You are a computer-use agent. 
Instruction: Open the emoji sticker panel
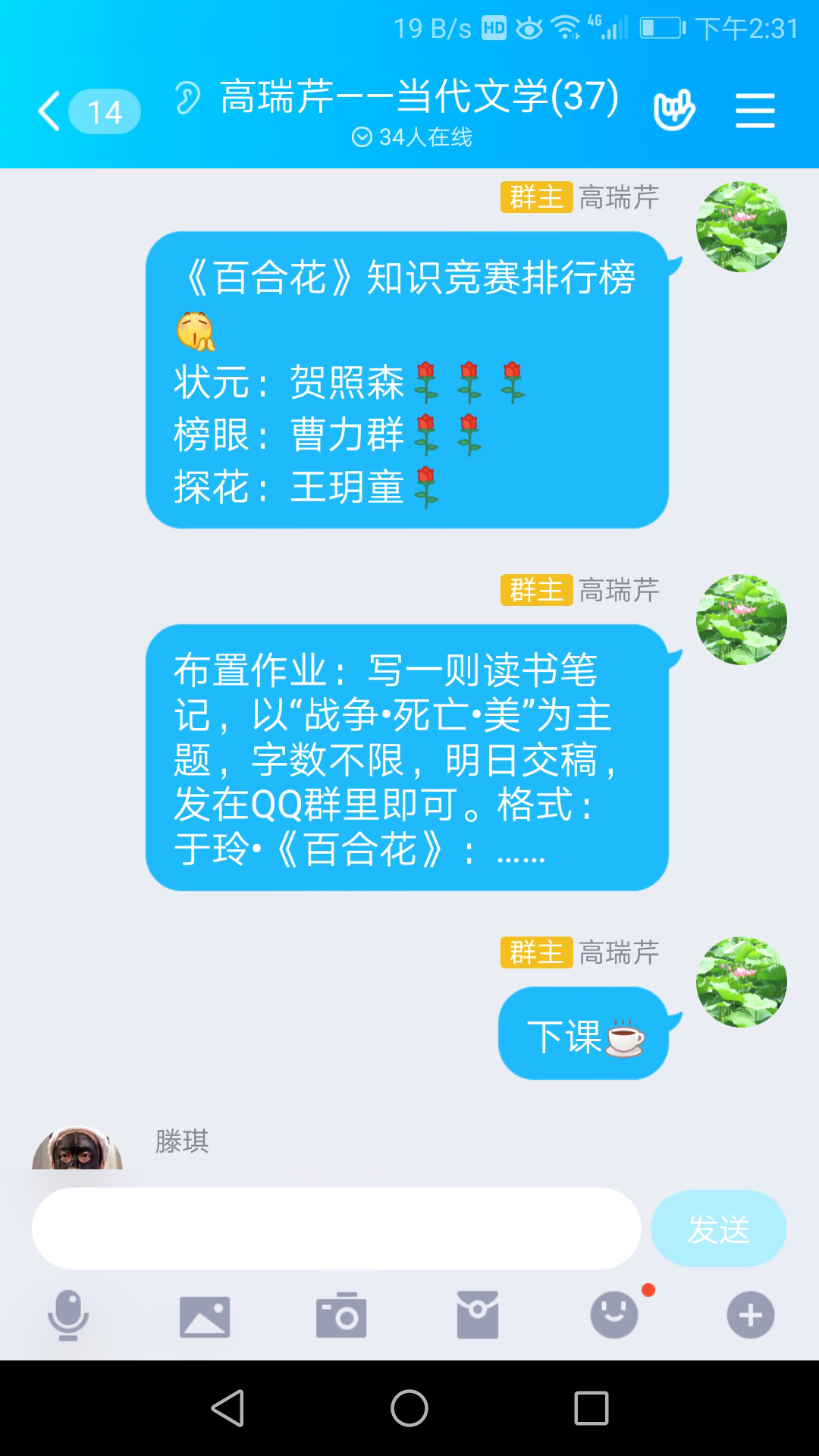point(614,1315)
